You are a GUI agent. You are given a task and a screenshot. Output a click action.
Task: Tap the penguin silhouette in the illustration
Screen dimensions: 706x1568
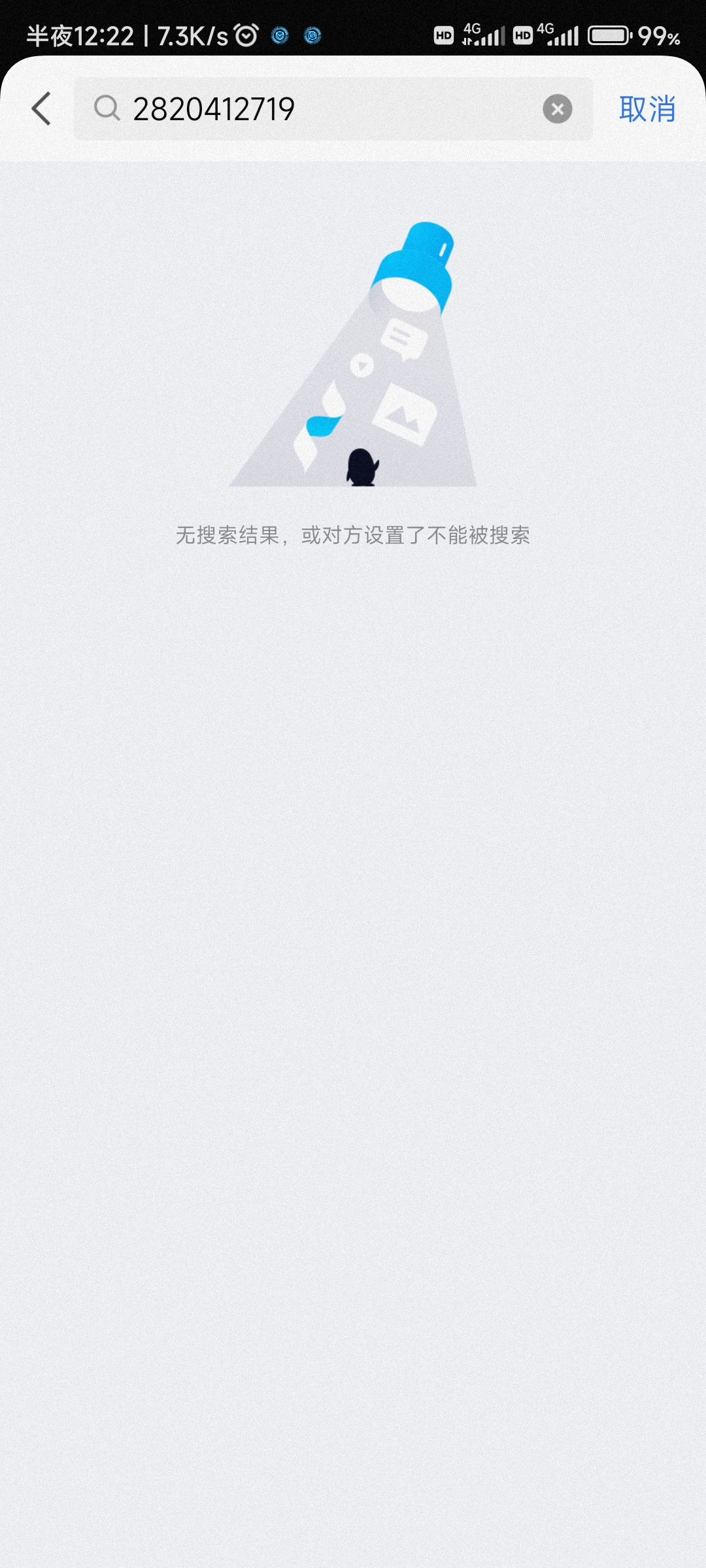point(361,467)
